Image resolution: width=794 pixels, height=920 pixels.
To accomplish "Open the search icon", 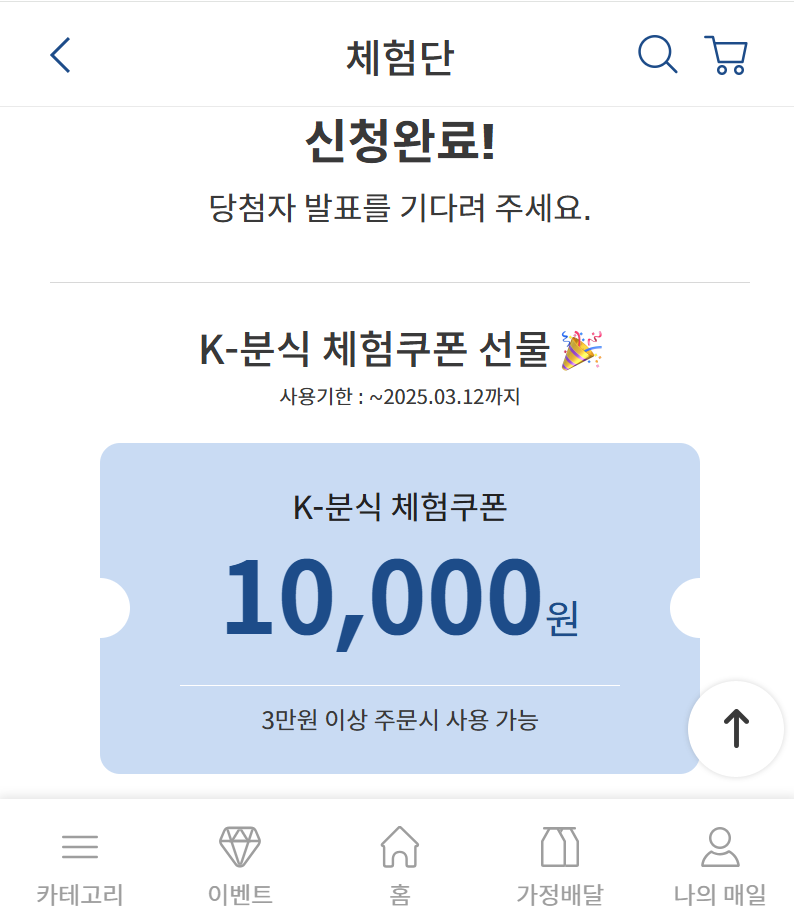I will 657,55.
